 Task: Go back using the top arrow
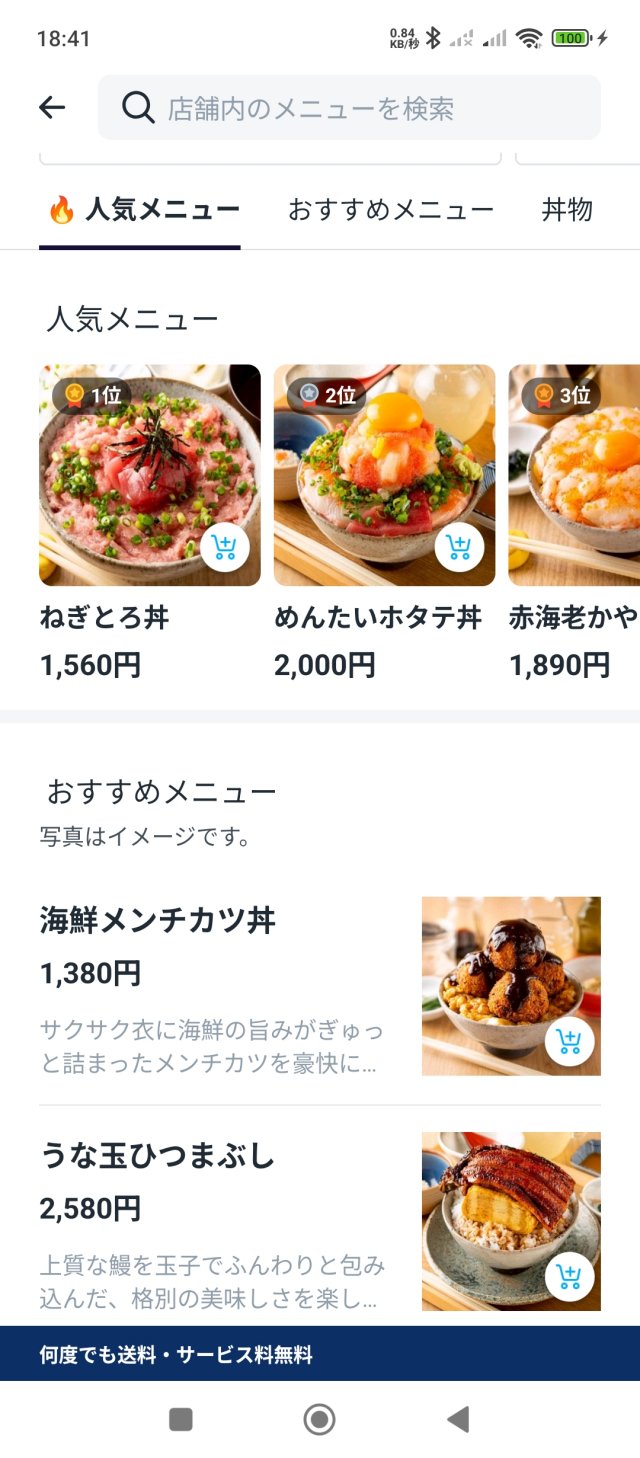52,108
